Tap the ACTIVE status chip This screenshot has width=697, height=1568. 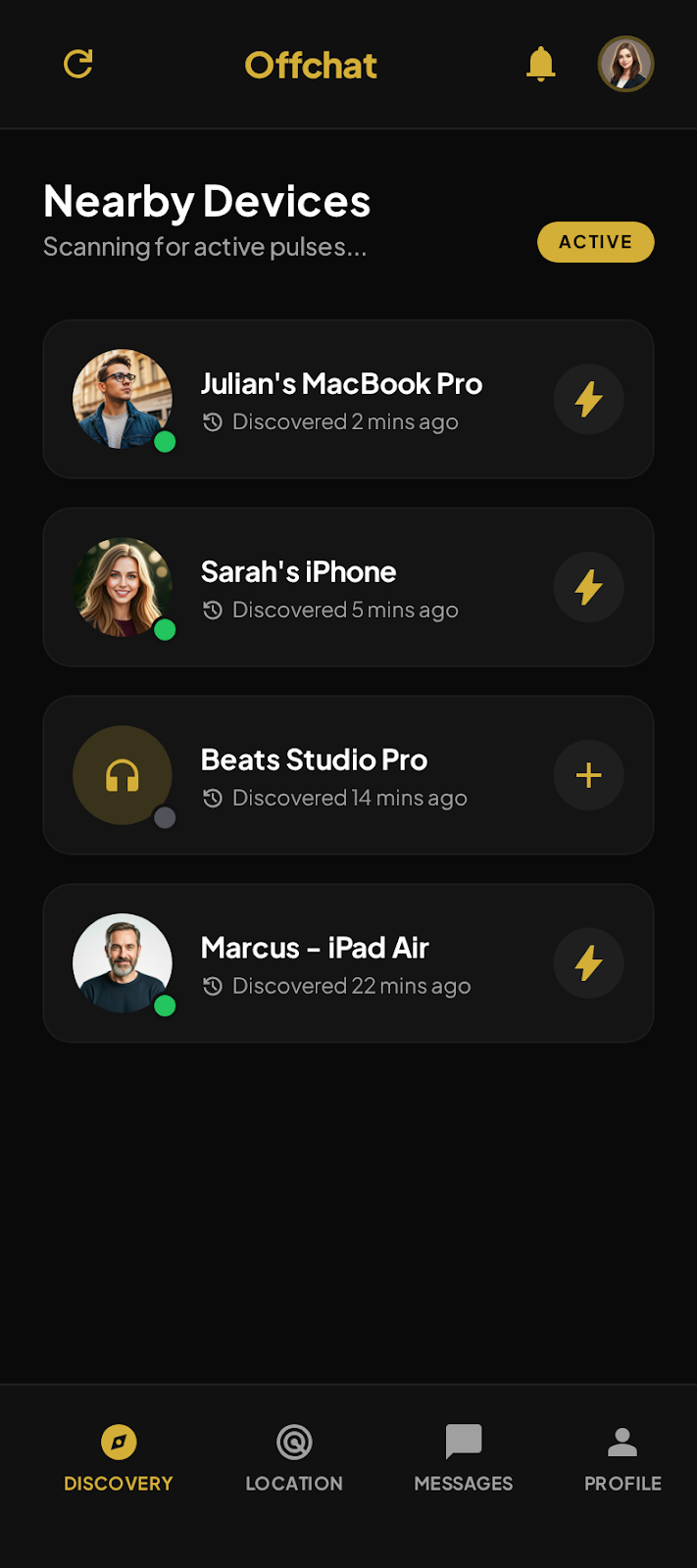pyautogui.click(x=595, y=242)
